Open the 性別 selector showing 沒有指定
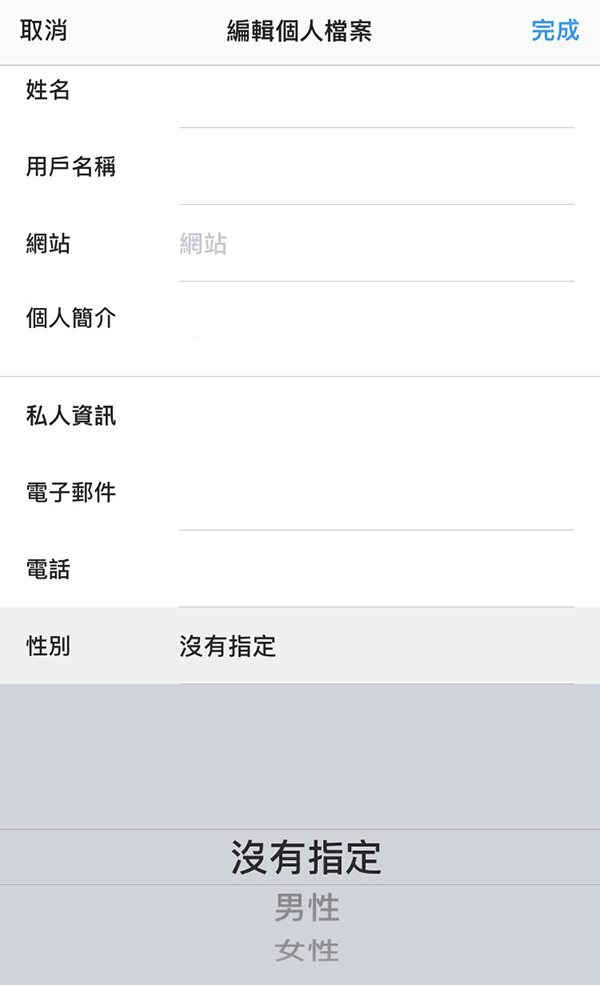 pos(376,646)
